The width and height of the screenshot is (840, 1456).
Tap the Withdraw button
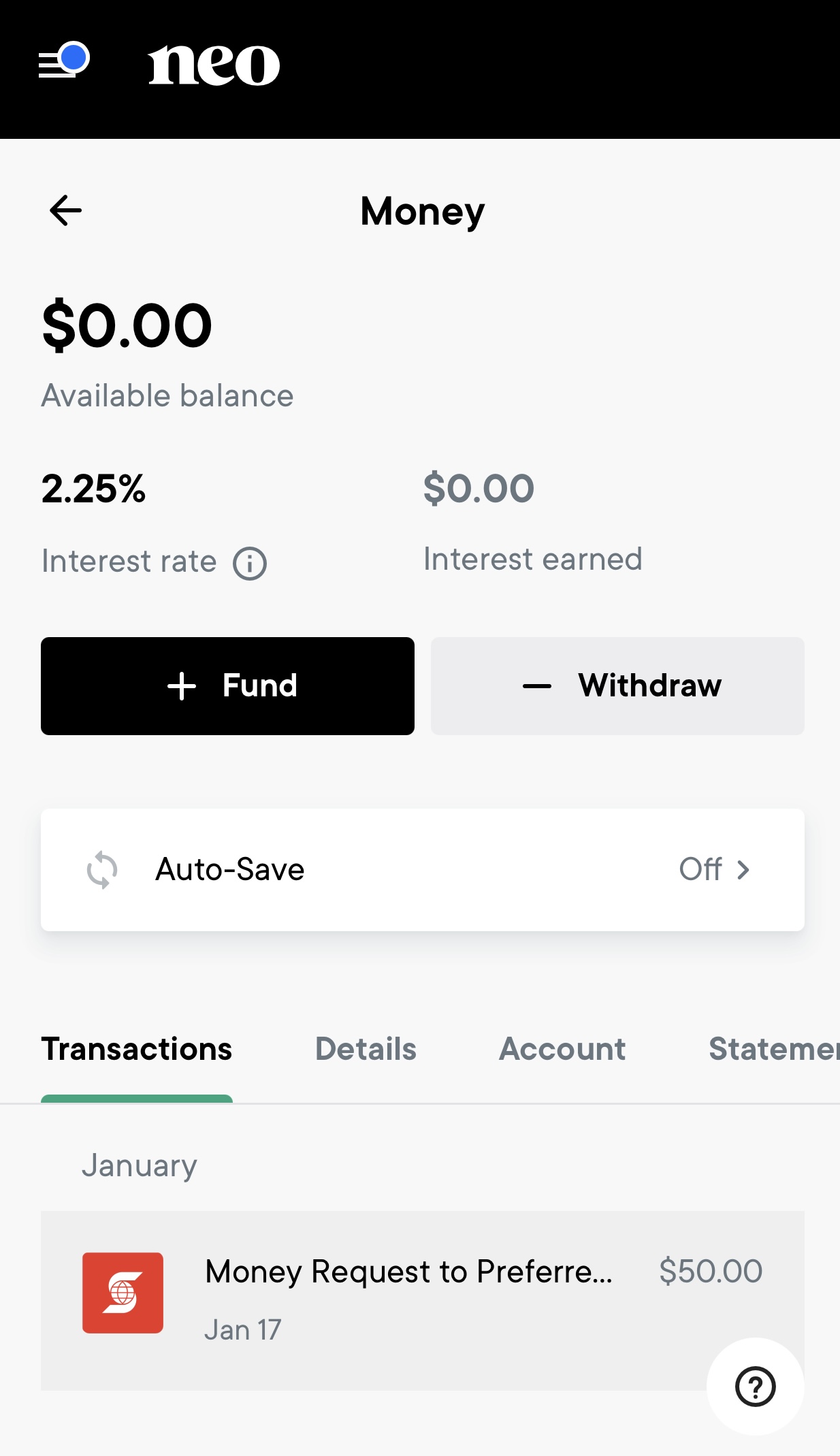click(x=617, y=686)
